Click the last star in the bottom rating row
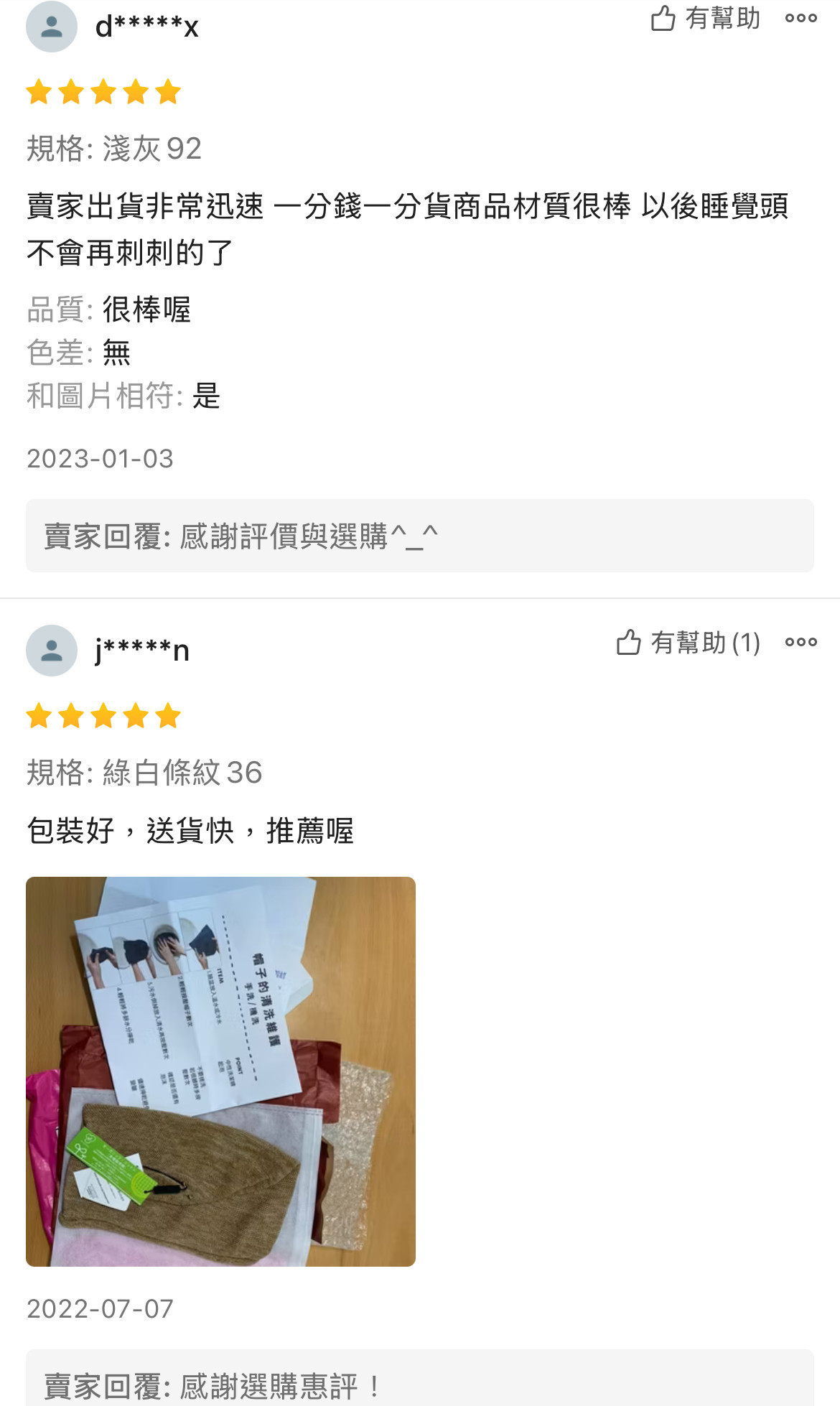This screenshot has height=1406, width=840. [167, 717]
